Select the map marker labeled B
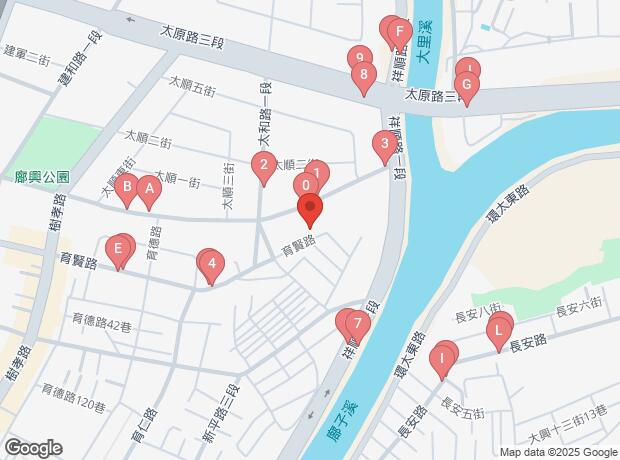Image resolution: width=620 pixels, height=460 pixels. pyautogui.click(x=126, y=186)
